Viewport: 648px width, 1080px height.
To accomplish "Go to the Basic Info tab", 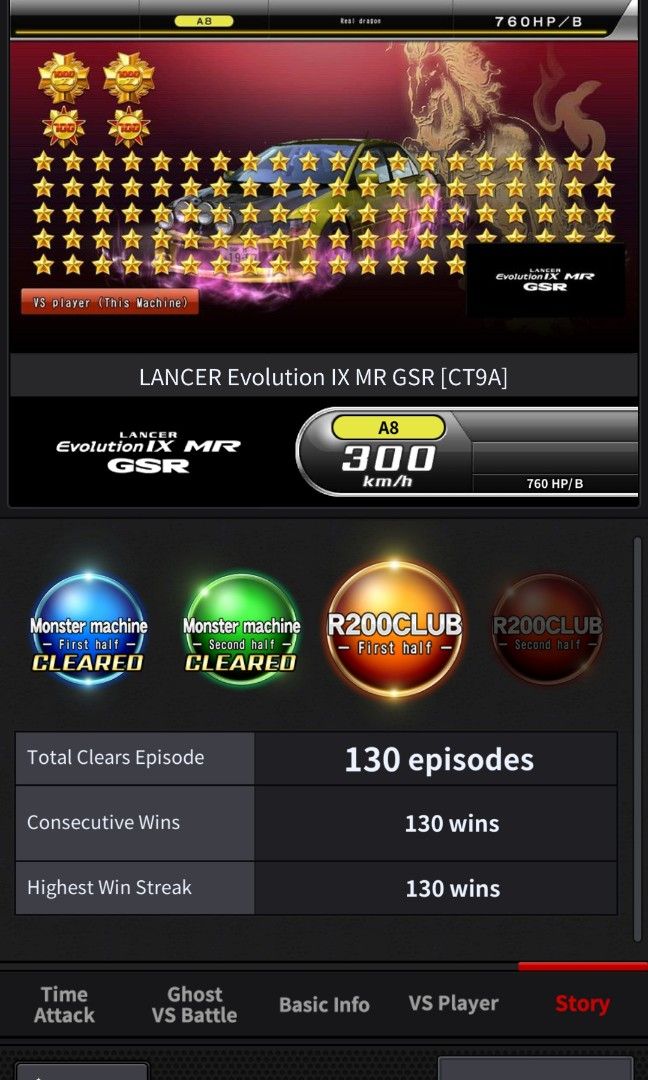I will (324, 1004).
